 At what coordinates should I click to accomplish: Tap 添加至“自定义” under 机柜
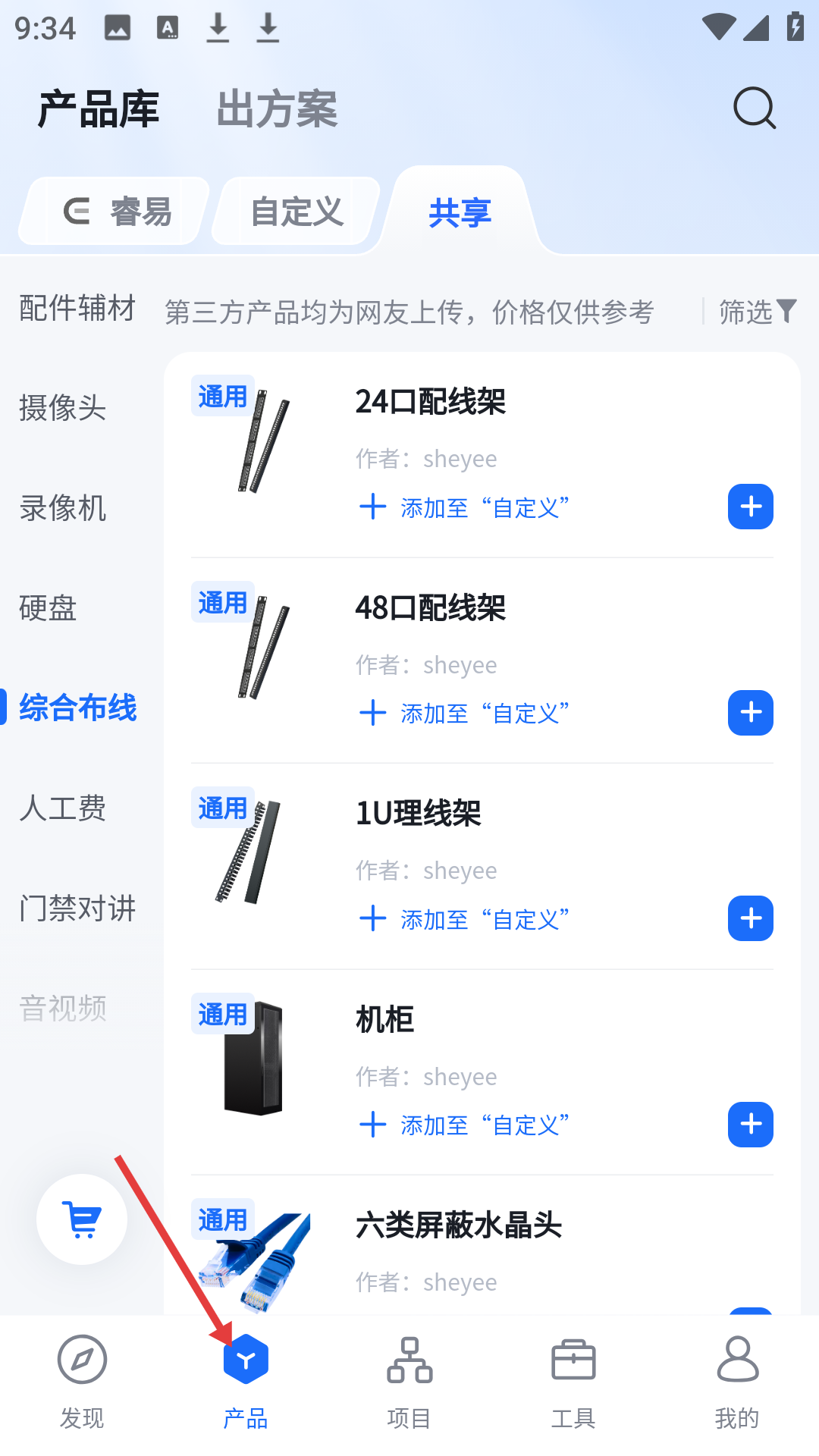click(x=464, y=1125)
